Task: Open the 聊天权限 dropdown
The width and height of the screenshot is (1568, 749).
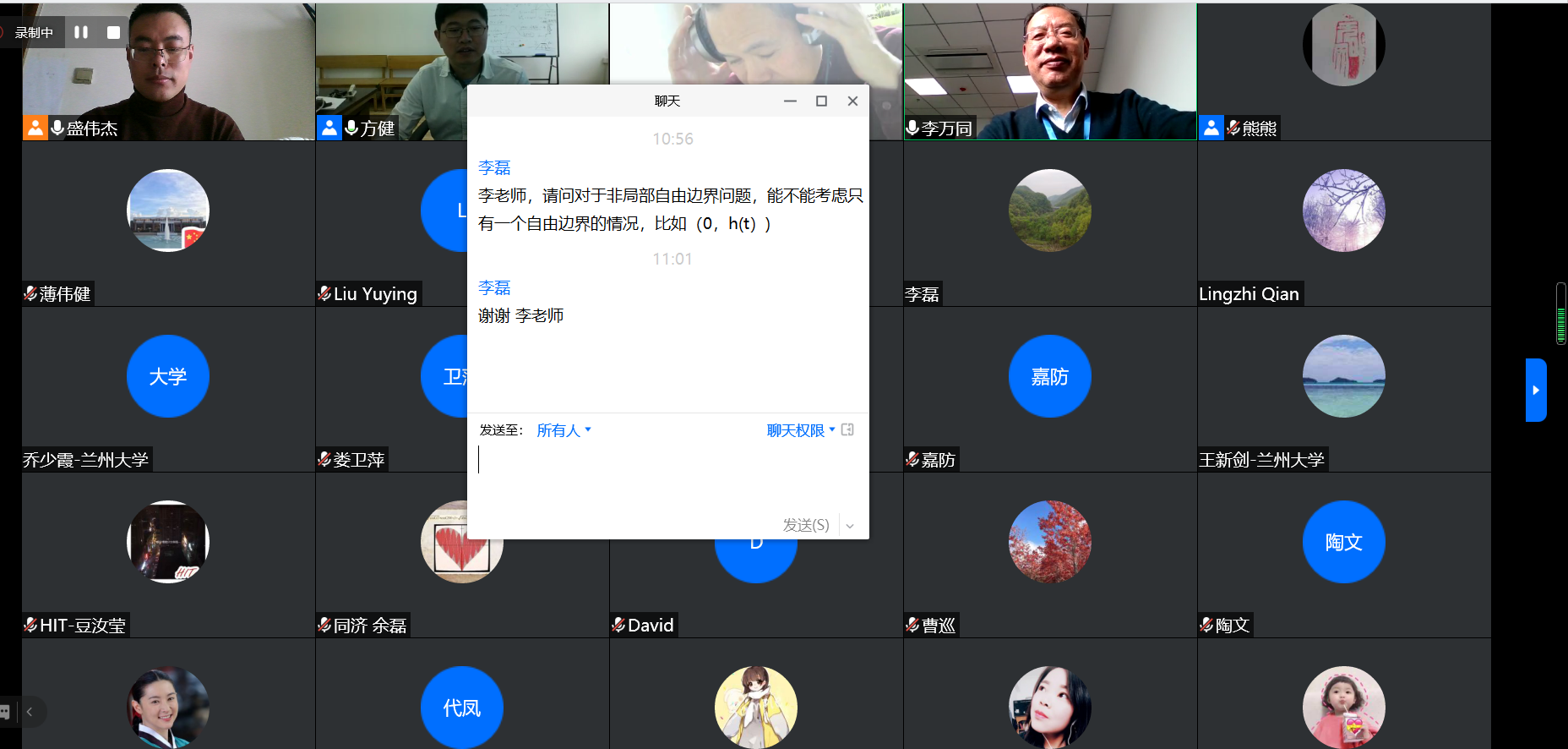Action: [800, 430]
